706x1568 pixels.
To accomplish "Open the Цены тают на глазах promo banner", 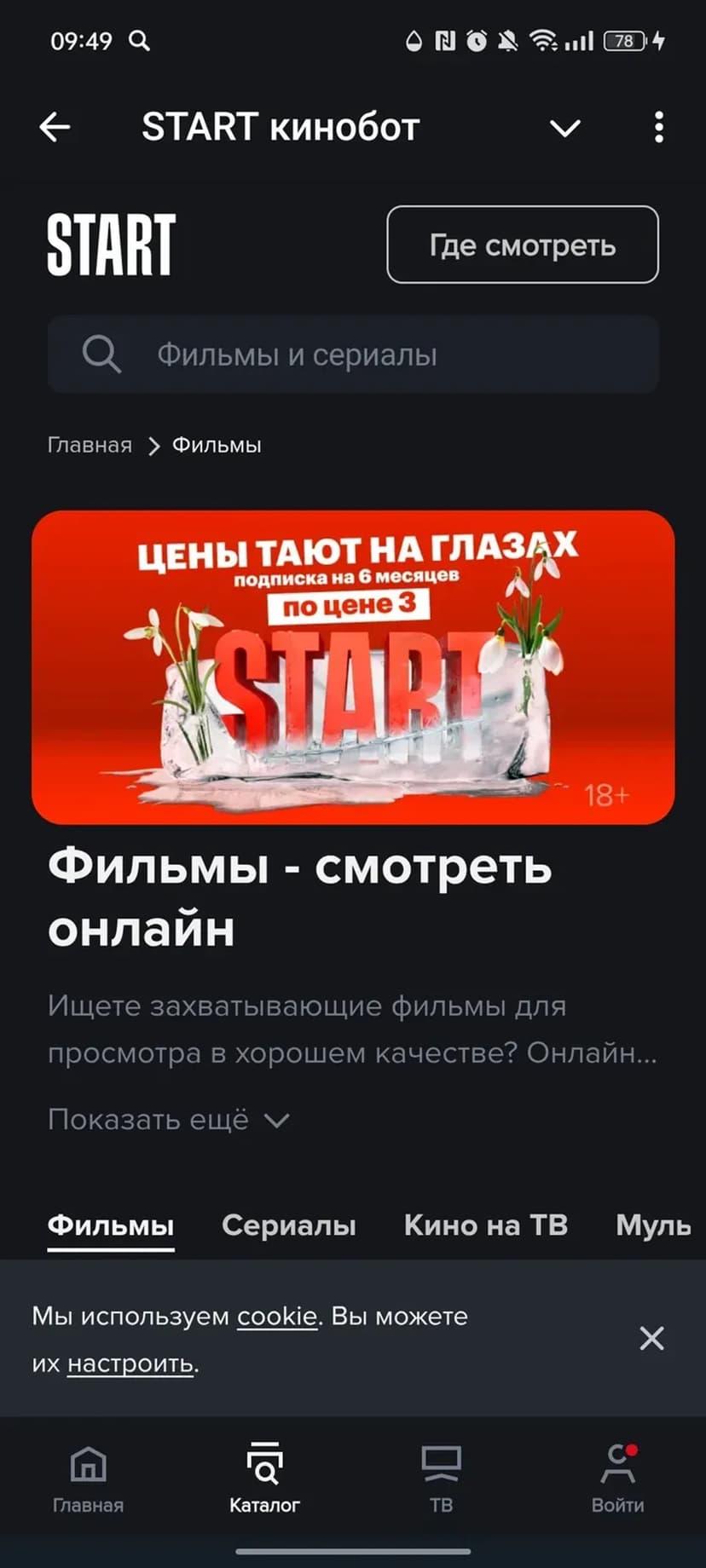I will [353, 667].
